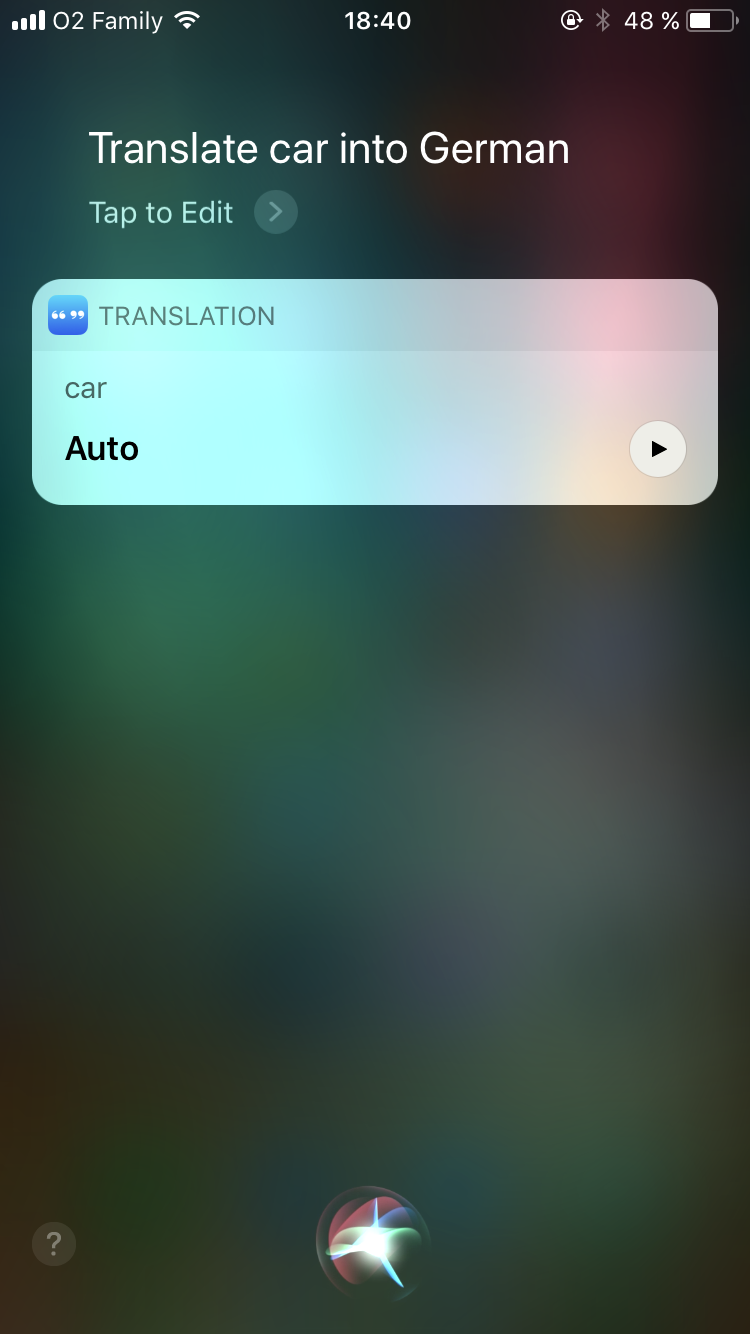The width and height of the screenshot is (750, 1334).
Task: Open the Siri help question mark
Action: [54, 1244]
